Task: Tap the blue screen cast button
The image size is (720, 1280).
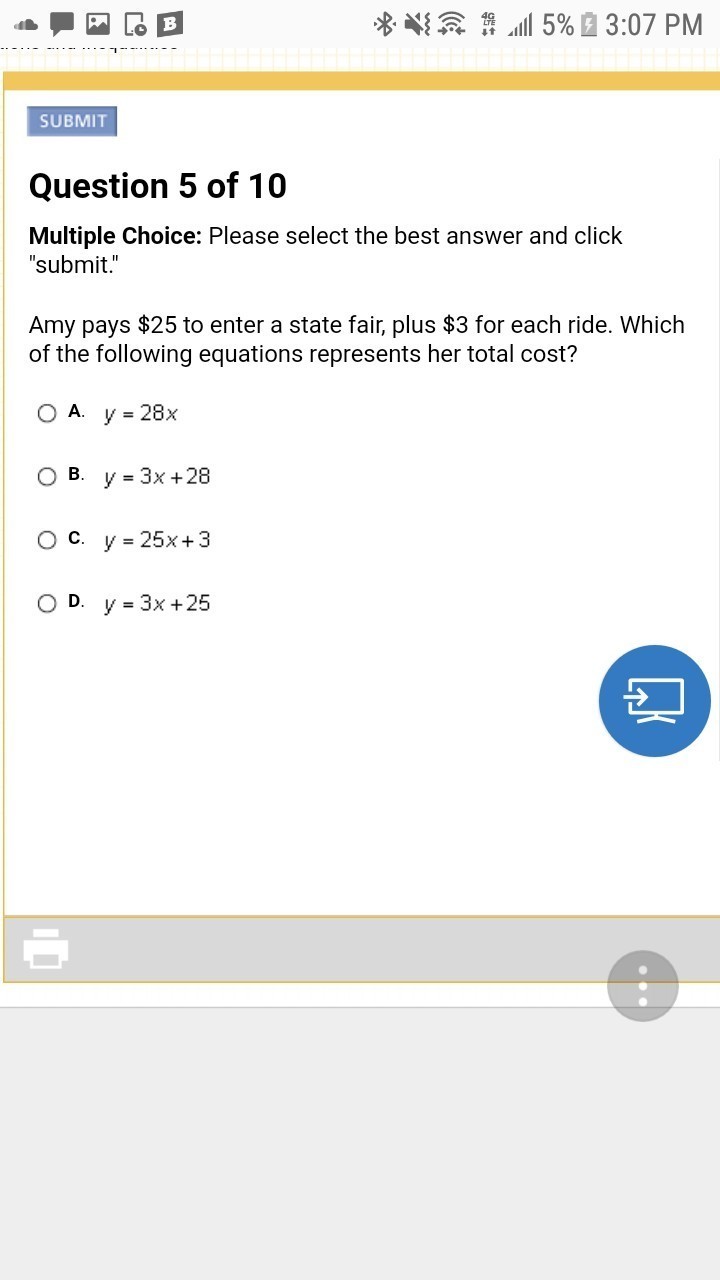Action: [654, 700]
